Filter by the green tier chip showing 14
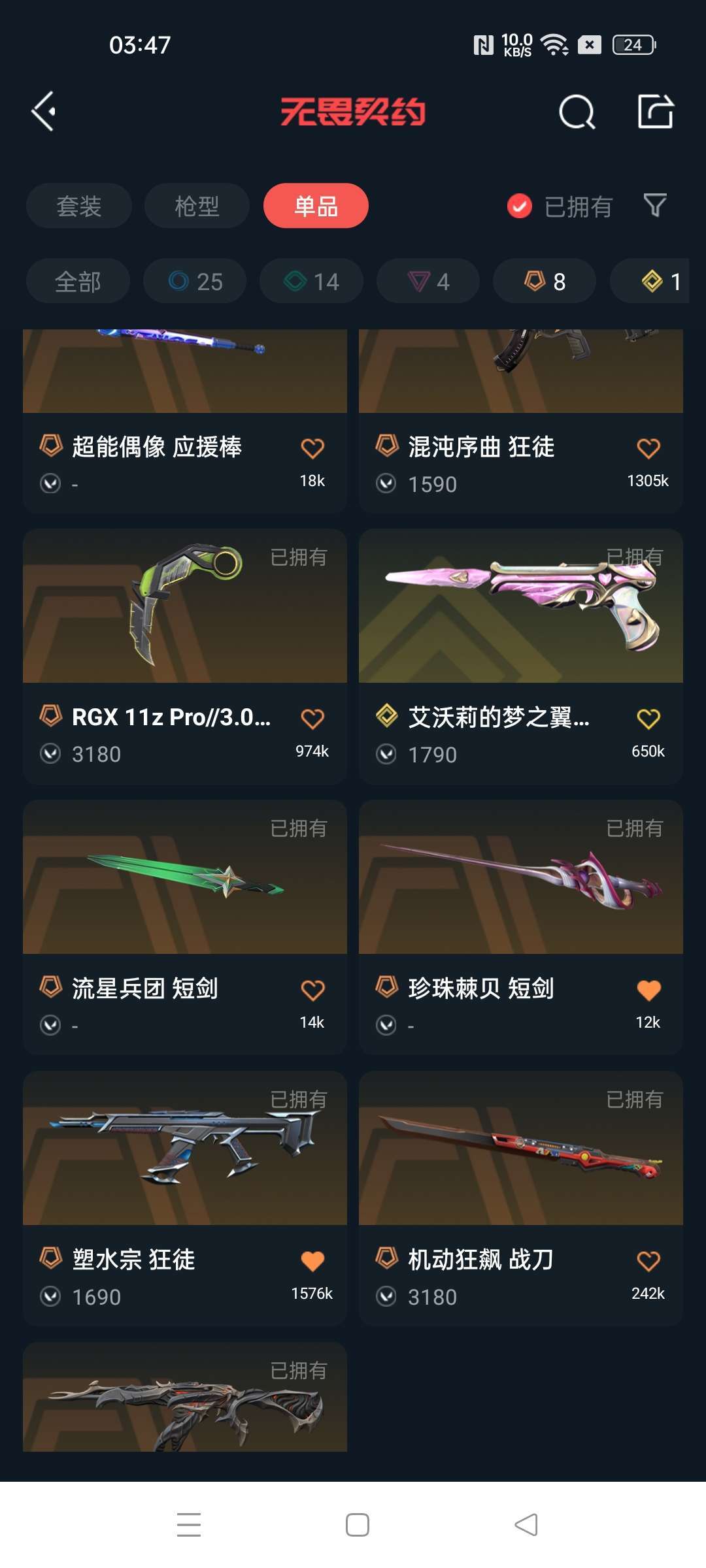Image resolution: width=706 pixels, height=1568 pixels. point(311,281)
